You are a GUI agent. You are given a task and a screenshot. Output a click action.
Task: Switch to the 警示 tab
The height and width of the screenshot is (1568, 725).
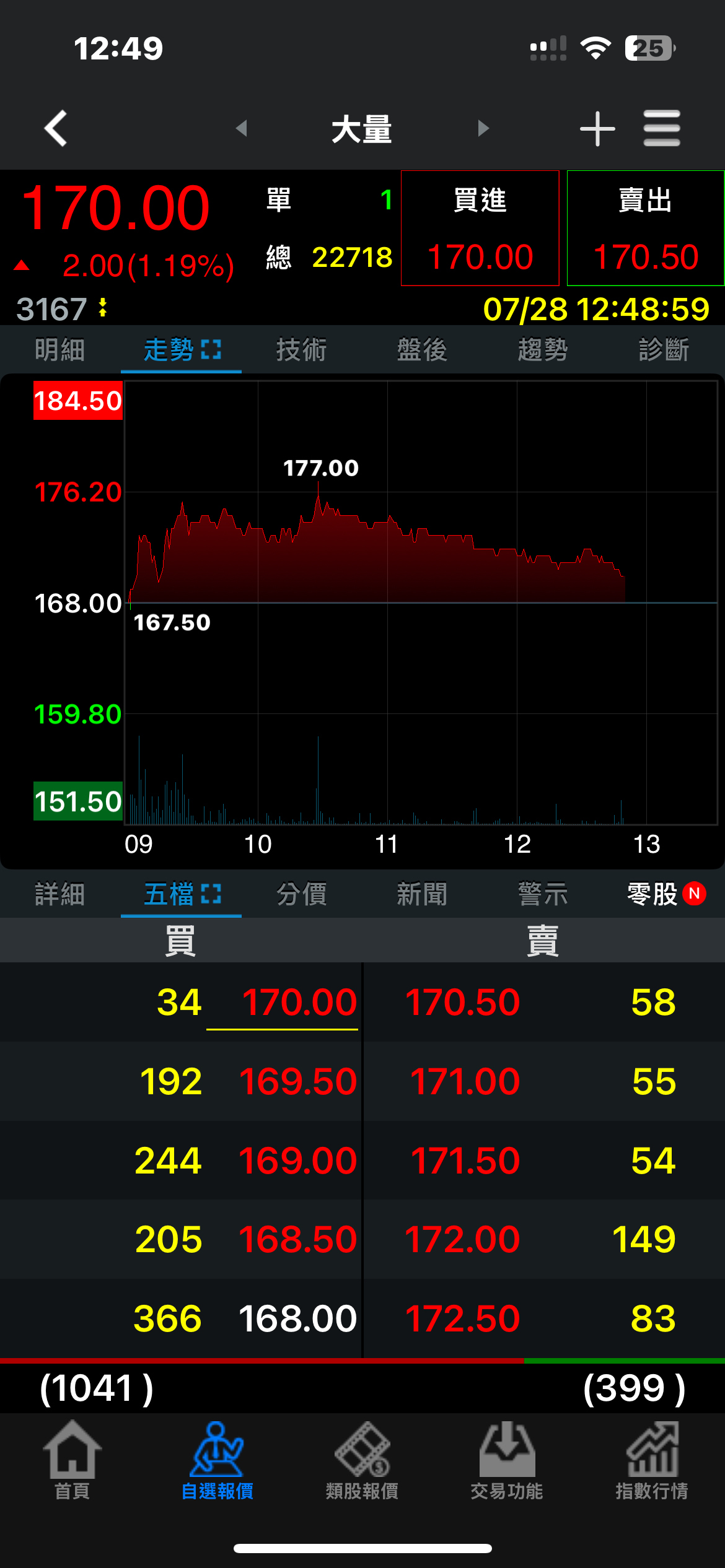pyautogui.click(x=543, y=894)
